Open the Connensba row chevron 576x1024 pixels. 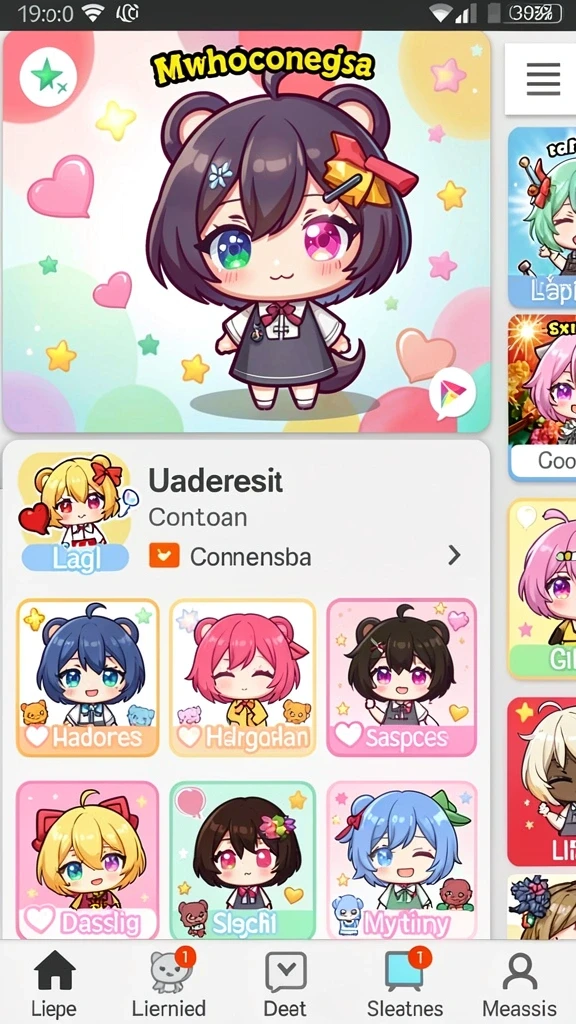(x=454, y=556)
